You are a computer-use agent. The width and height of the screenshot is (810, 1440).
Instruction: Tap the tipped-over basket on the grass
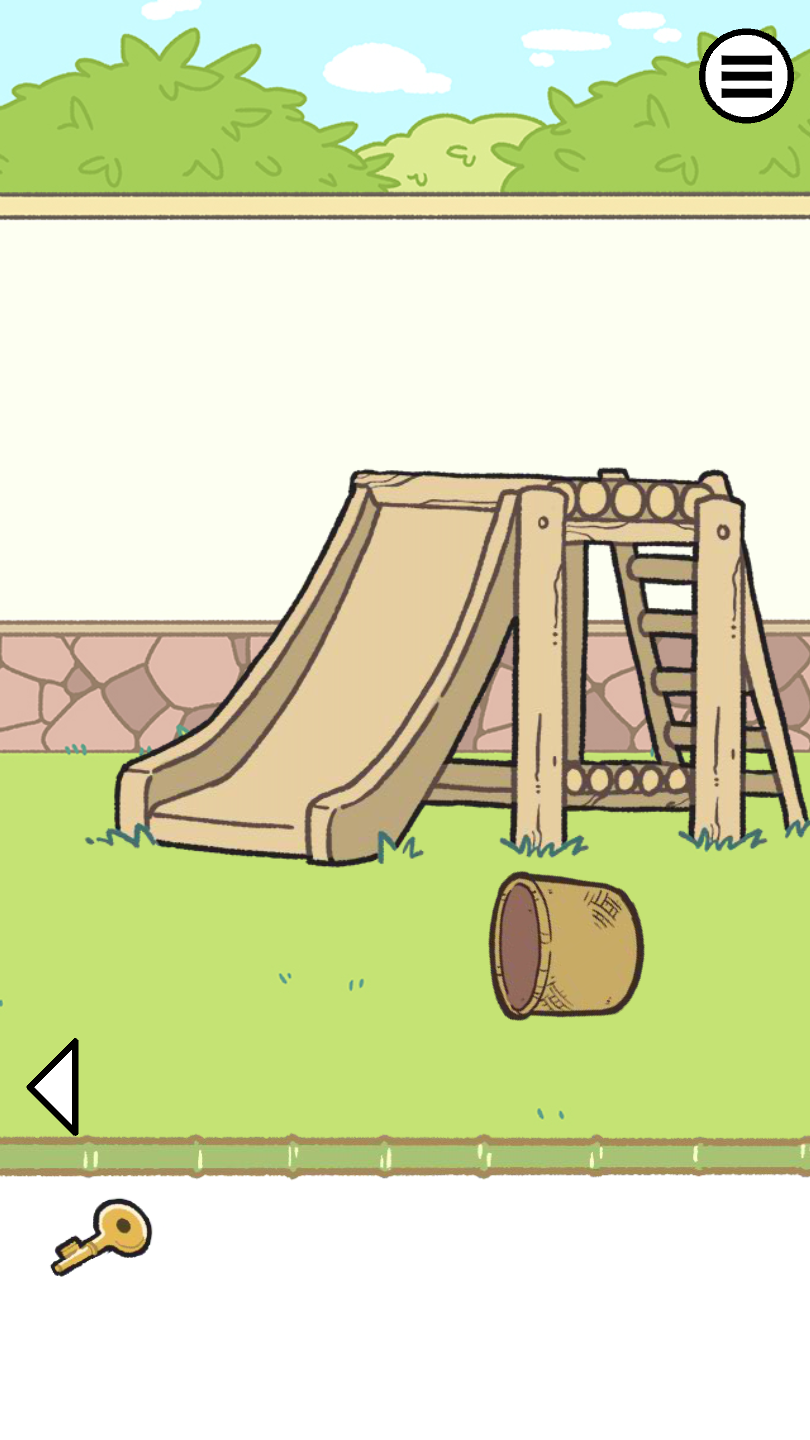(x=566, y=946)
